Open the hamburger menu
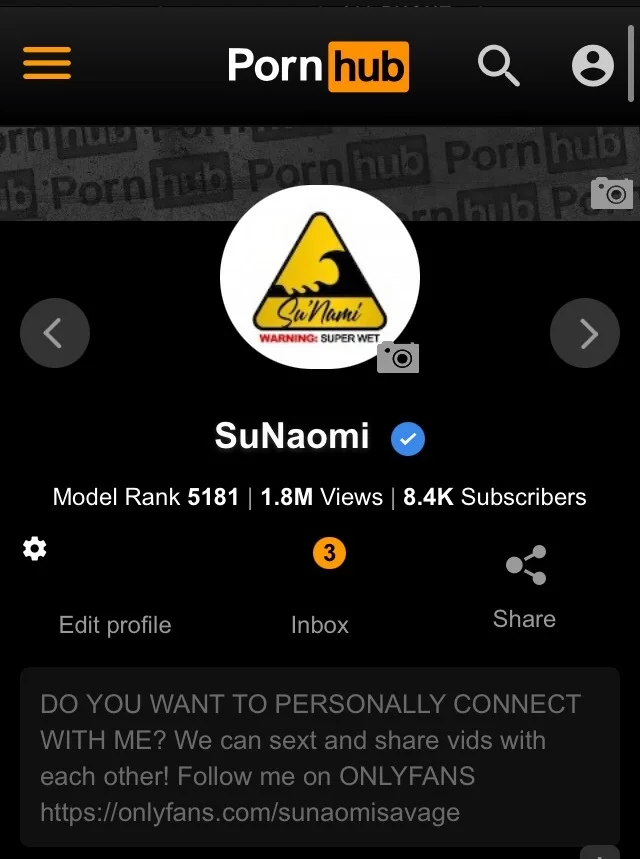 (x=47, y=66)
